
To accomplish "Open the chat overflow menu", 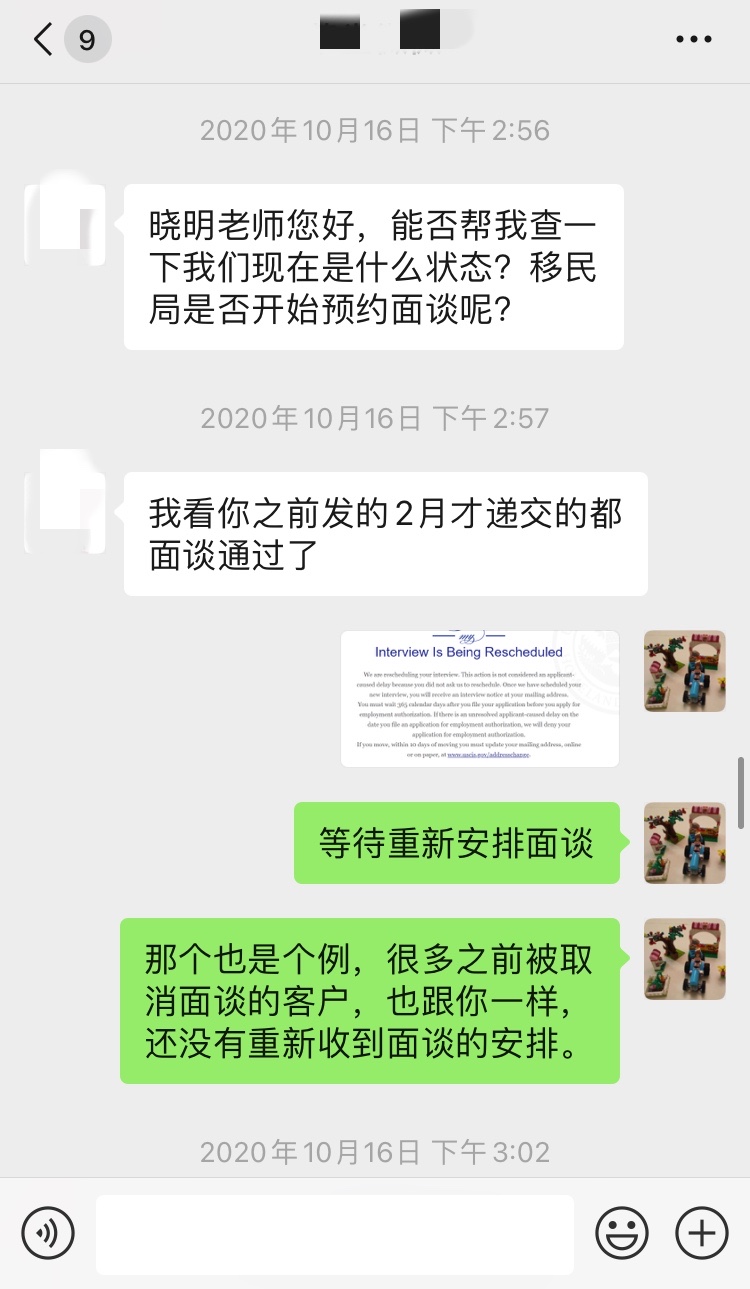I will point(694,40).
